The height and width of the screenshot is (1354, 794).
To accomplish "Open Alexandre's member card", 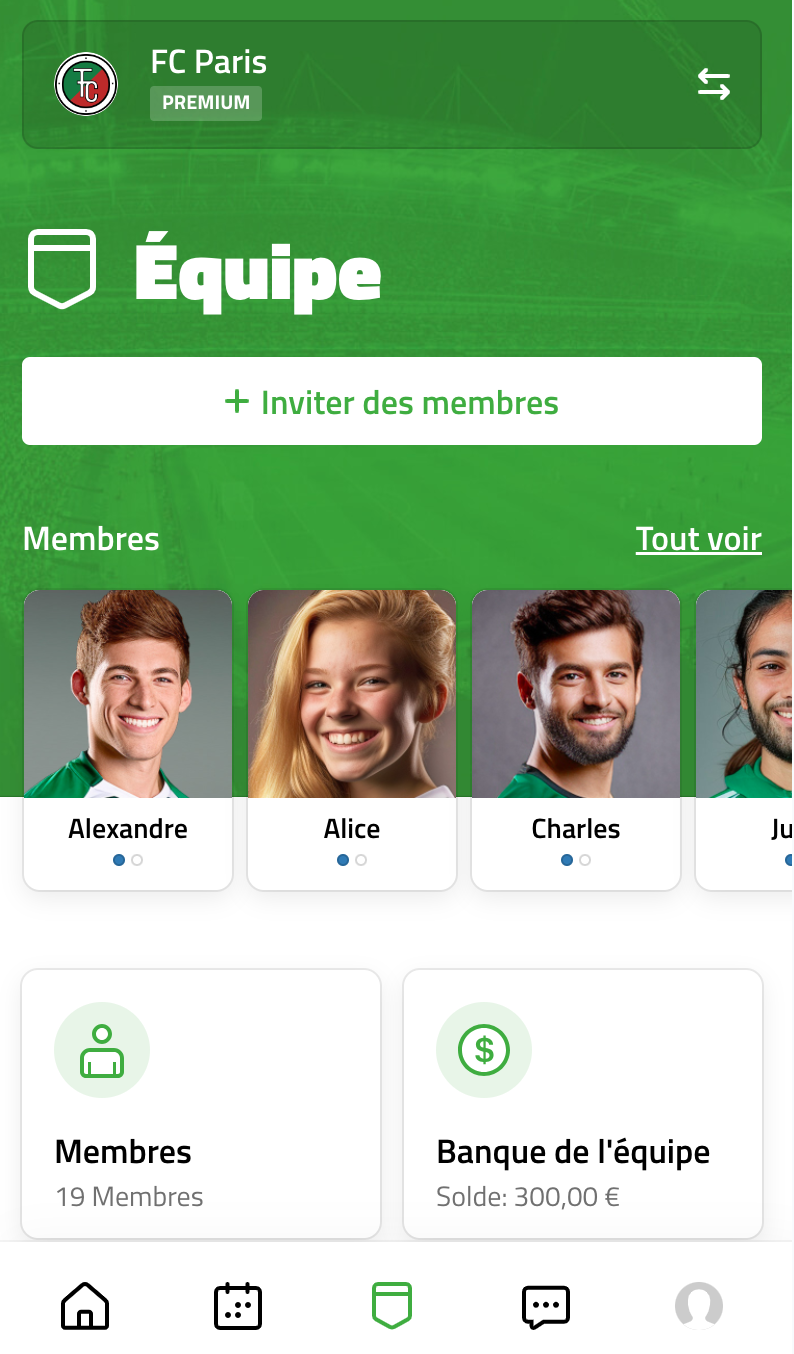I will [x=128, y=739].
